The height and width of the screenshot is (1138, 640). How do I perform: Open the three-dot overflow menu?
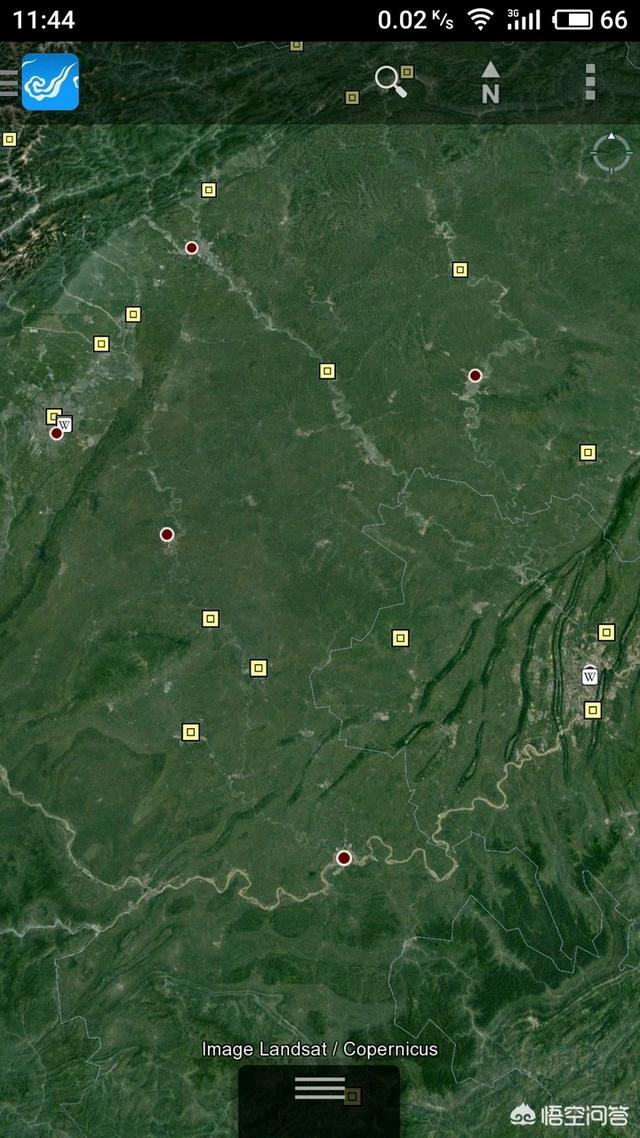point(590,82)
